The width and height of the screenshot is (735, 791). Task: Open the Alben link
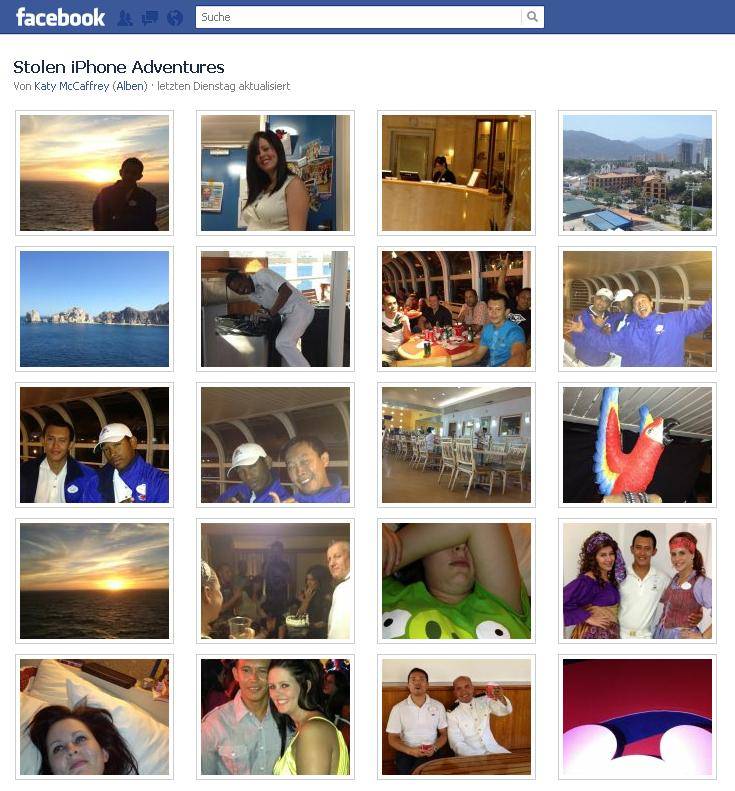[x=130, y=87]
